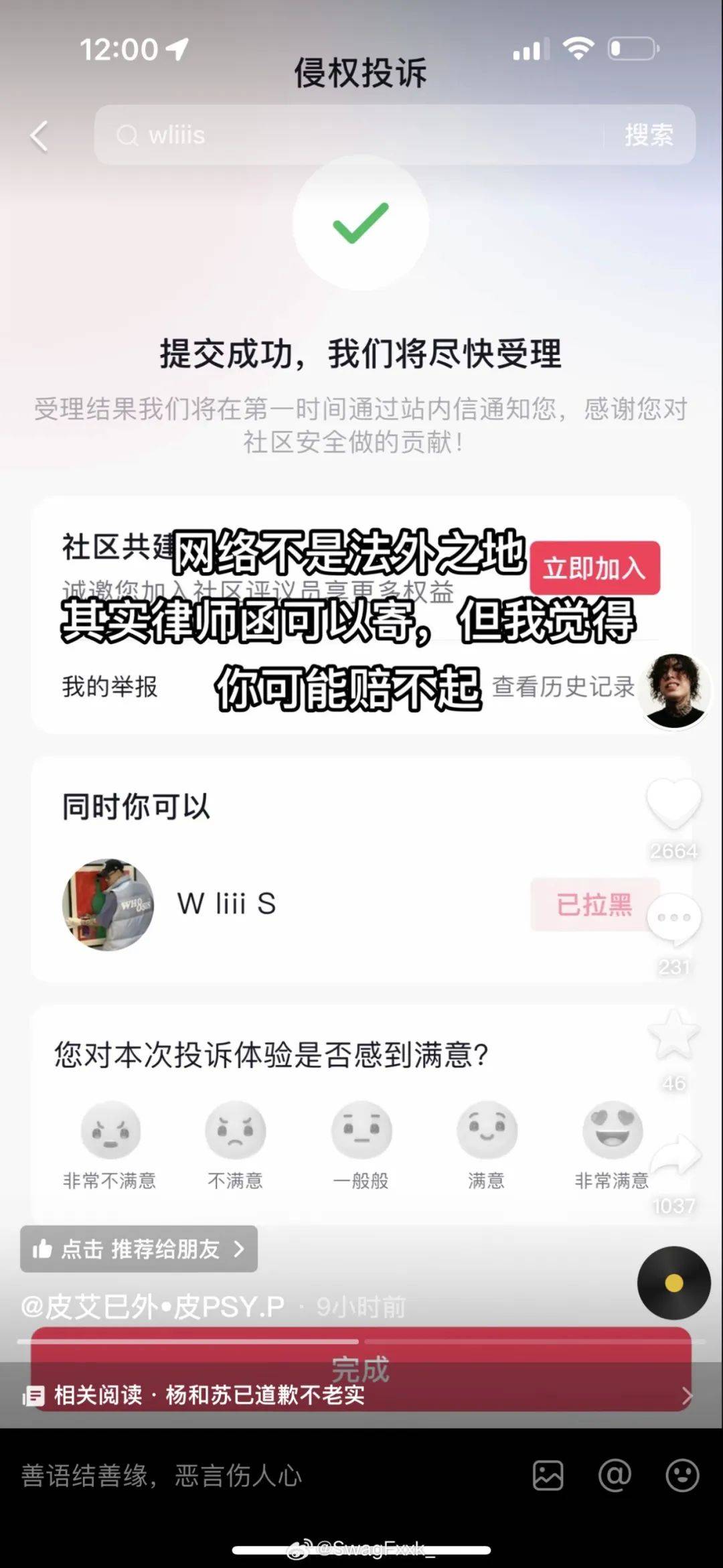Mention someone with the @ icon

pyautogui.click(x=615, y=1474)
